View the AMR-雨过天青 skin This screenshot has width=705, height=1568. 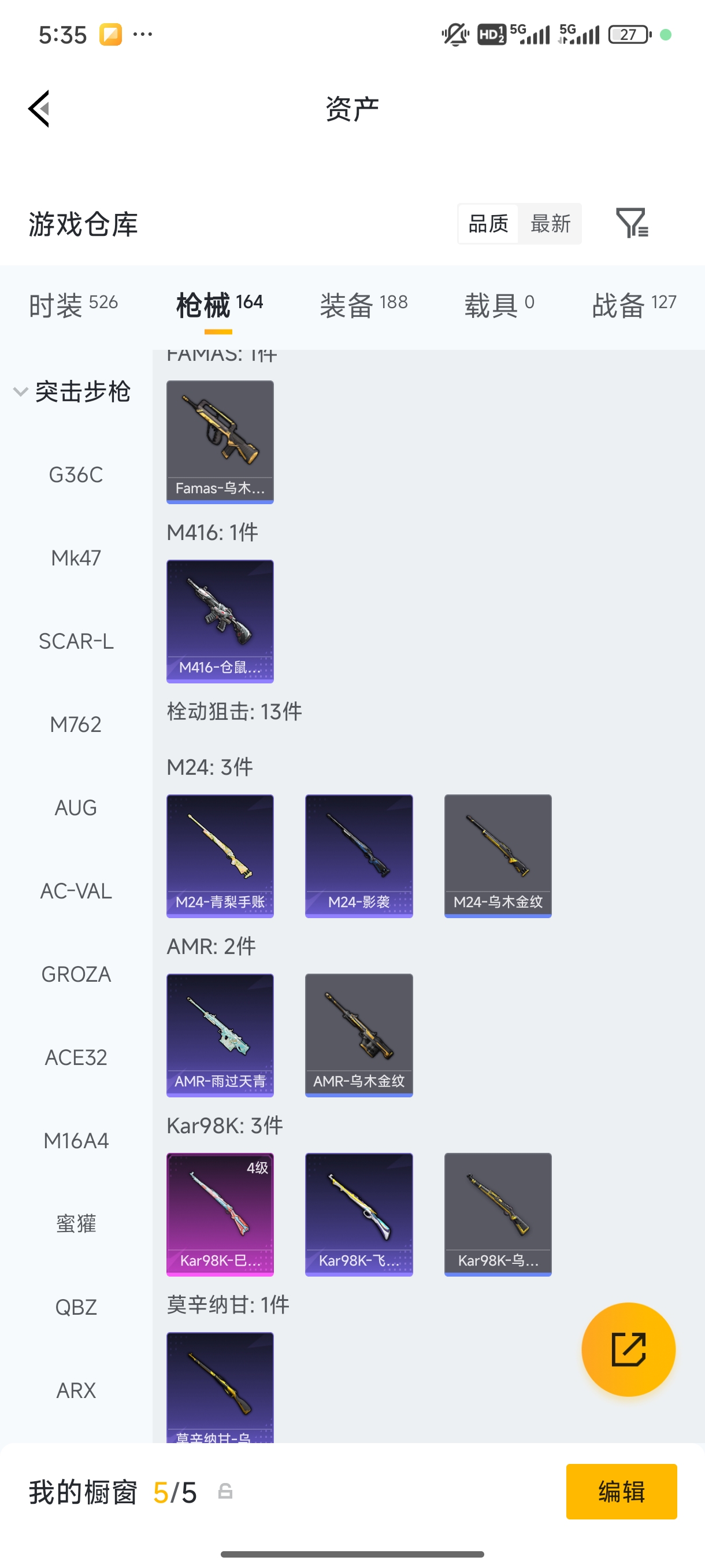(220, 1035)
